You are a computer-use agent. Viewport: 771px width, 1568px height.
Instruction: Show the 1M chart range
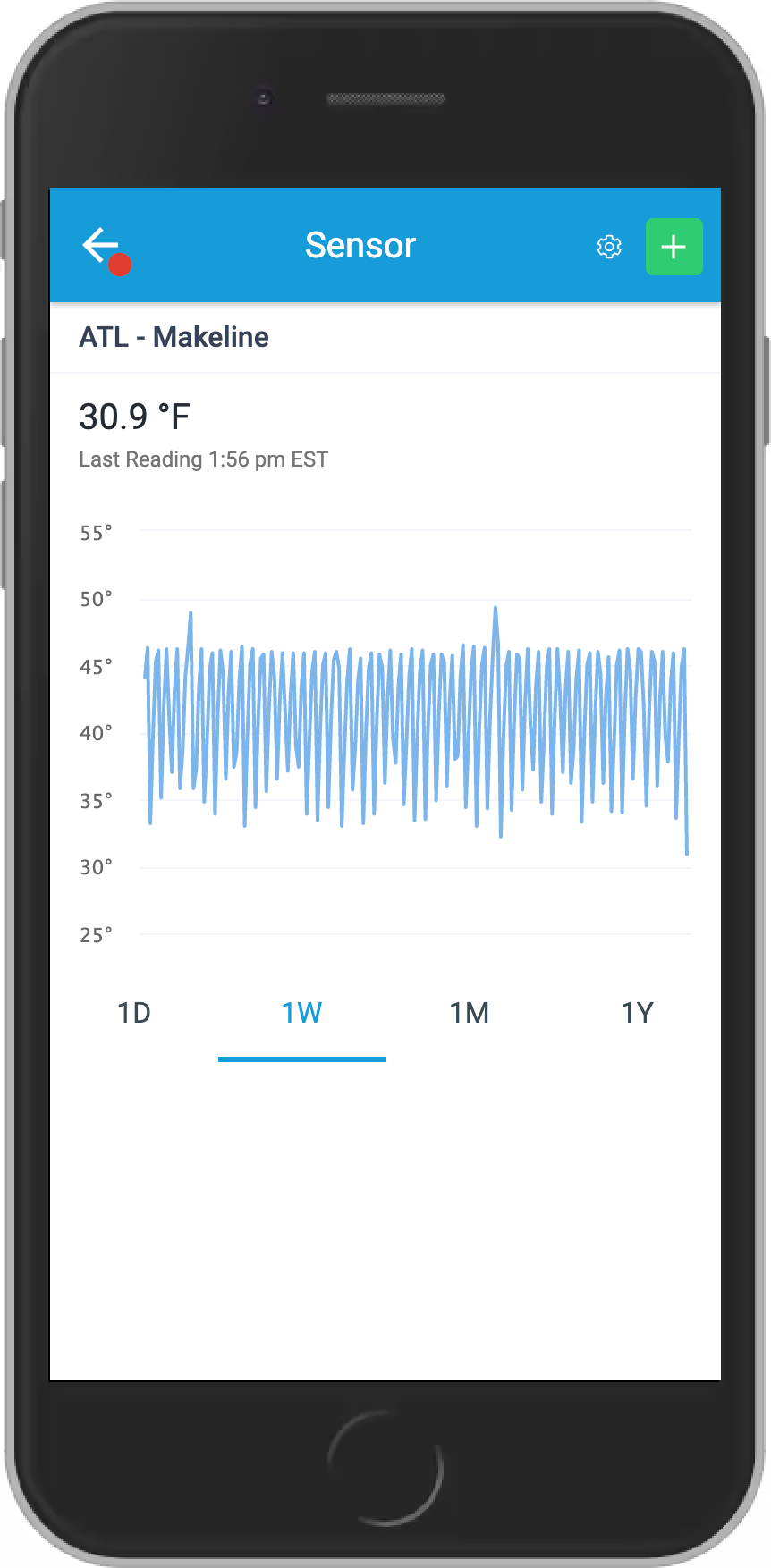pyautogui.click(x=470, y=1013)
